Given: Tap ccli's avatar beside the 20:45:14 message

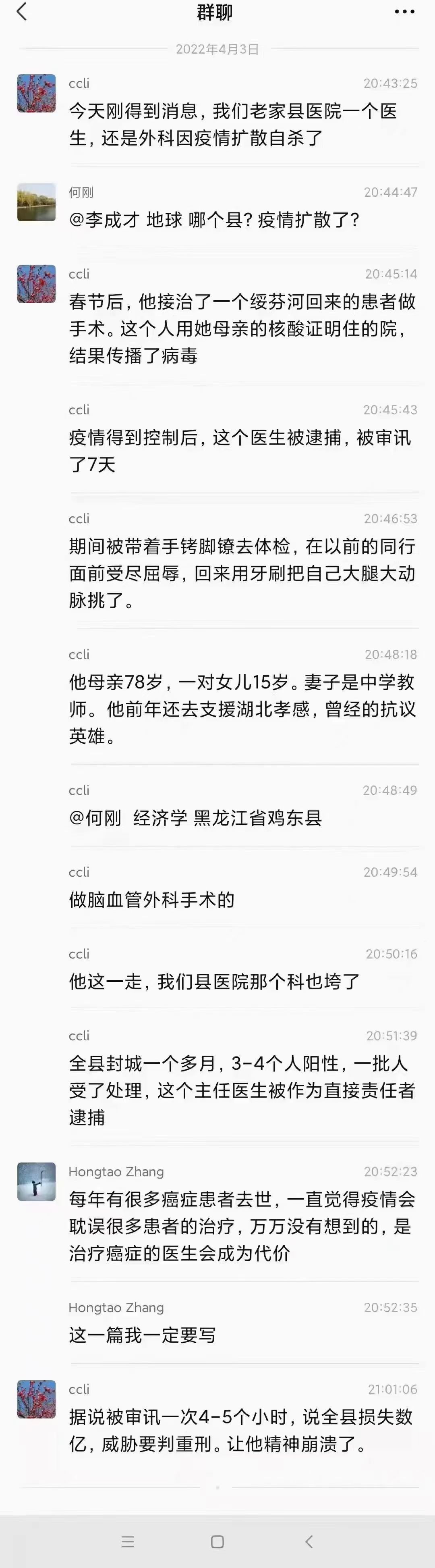Looking at the screenshot, I should pos(37,284).
